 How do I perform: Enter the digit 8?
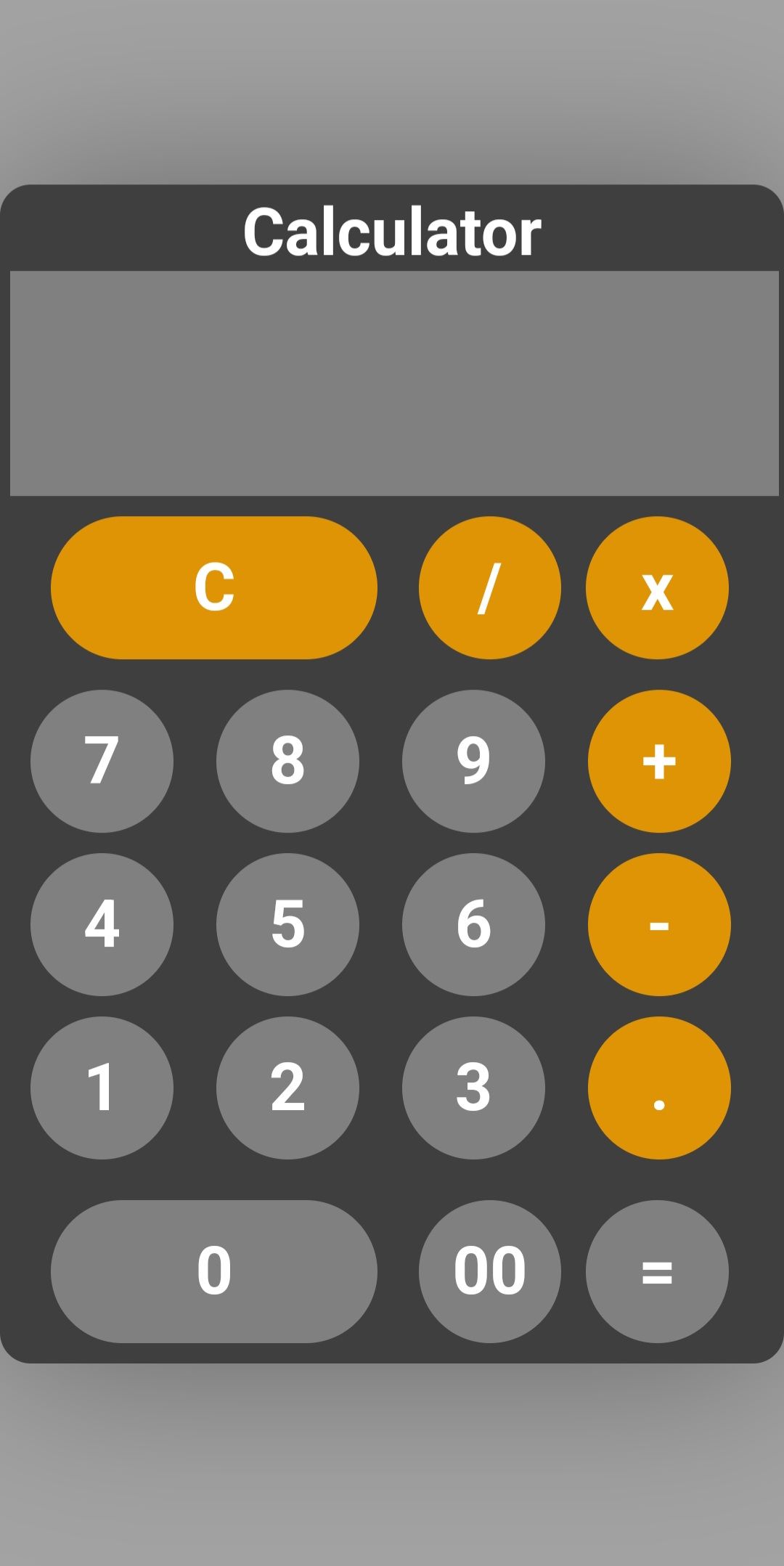pos(287,761)
